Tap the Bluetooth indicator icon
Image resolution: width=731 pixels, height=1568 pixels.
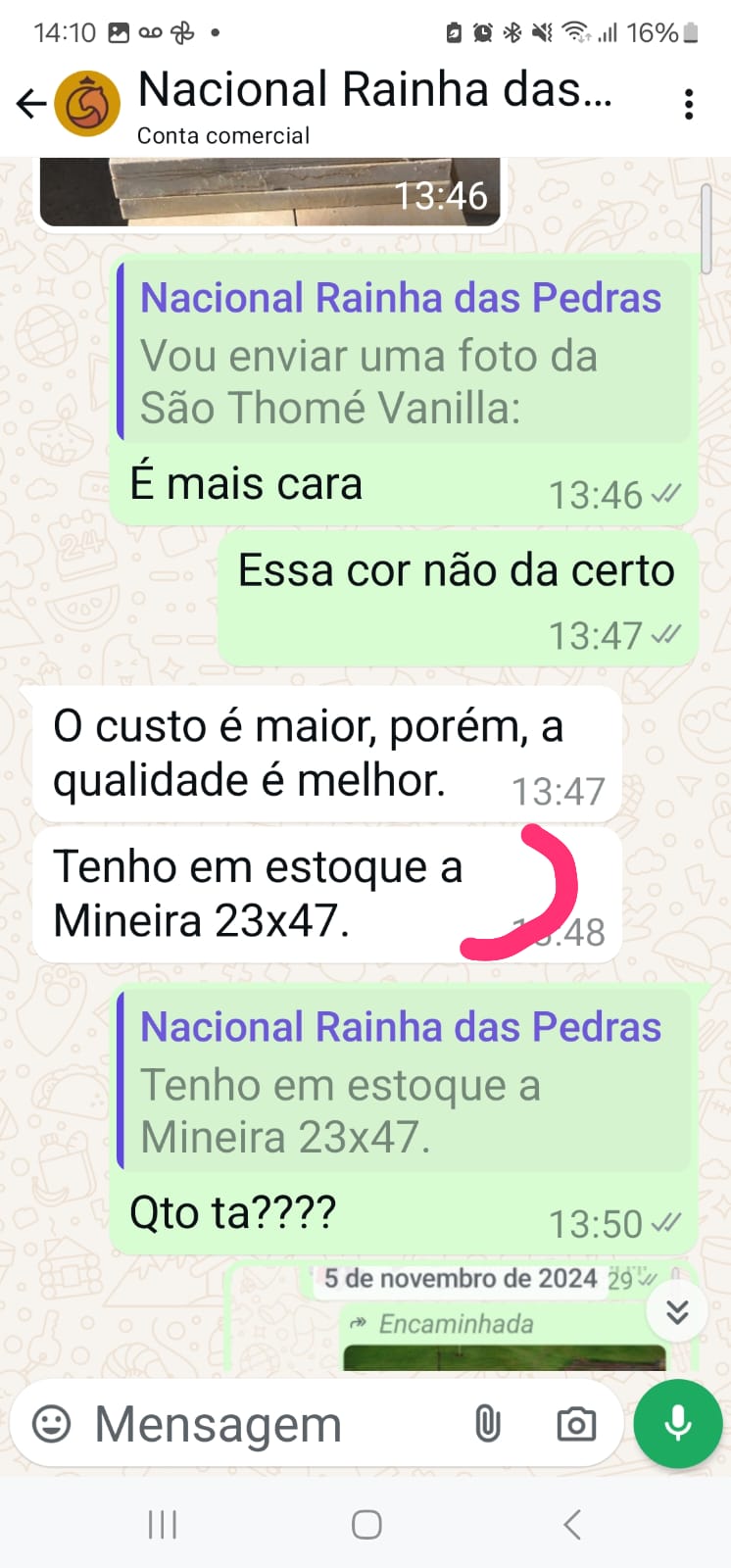point(512,31)
